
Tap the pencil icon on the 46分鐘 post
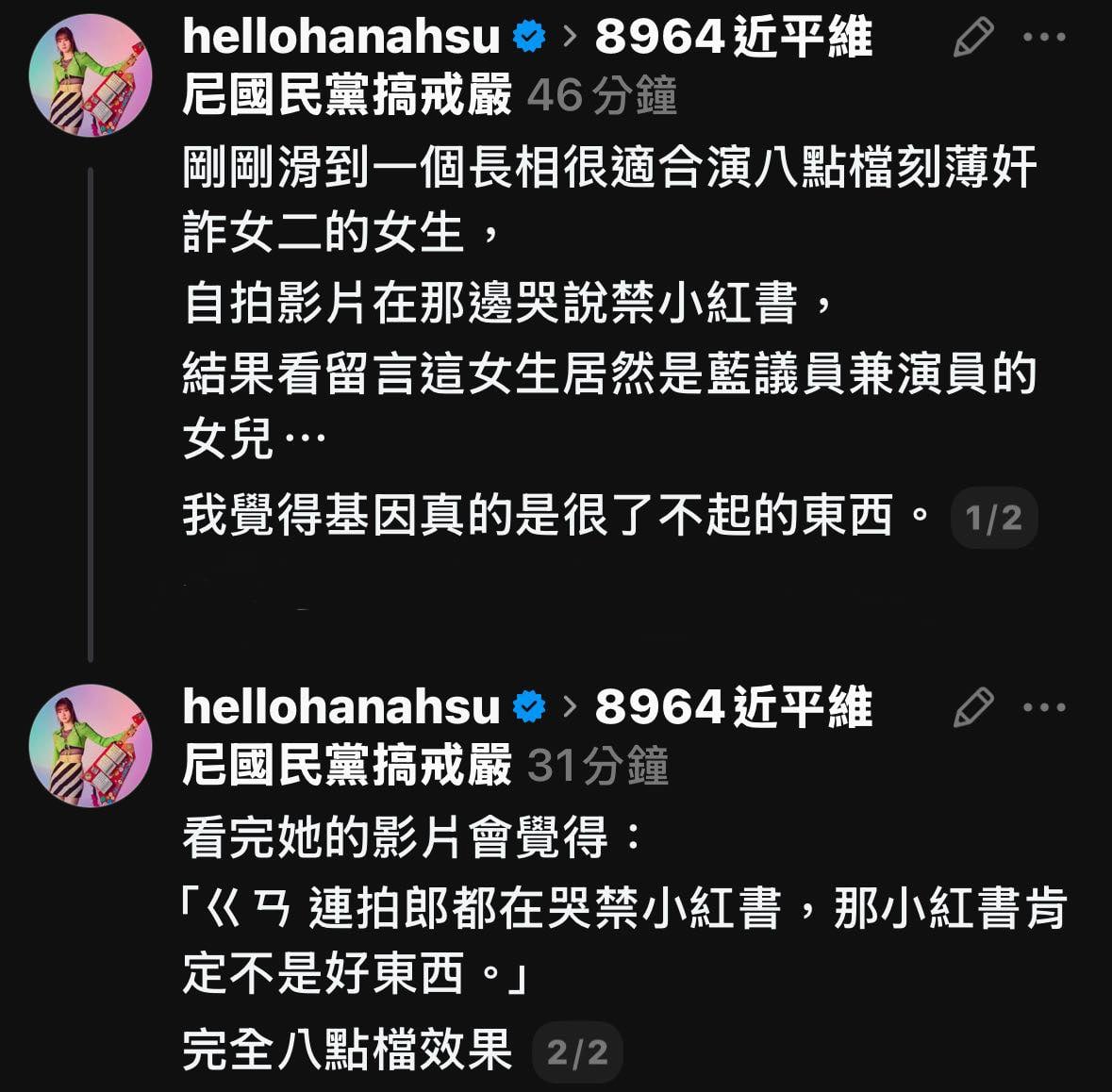(972, 38)
